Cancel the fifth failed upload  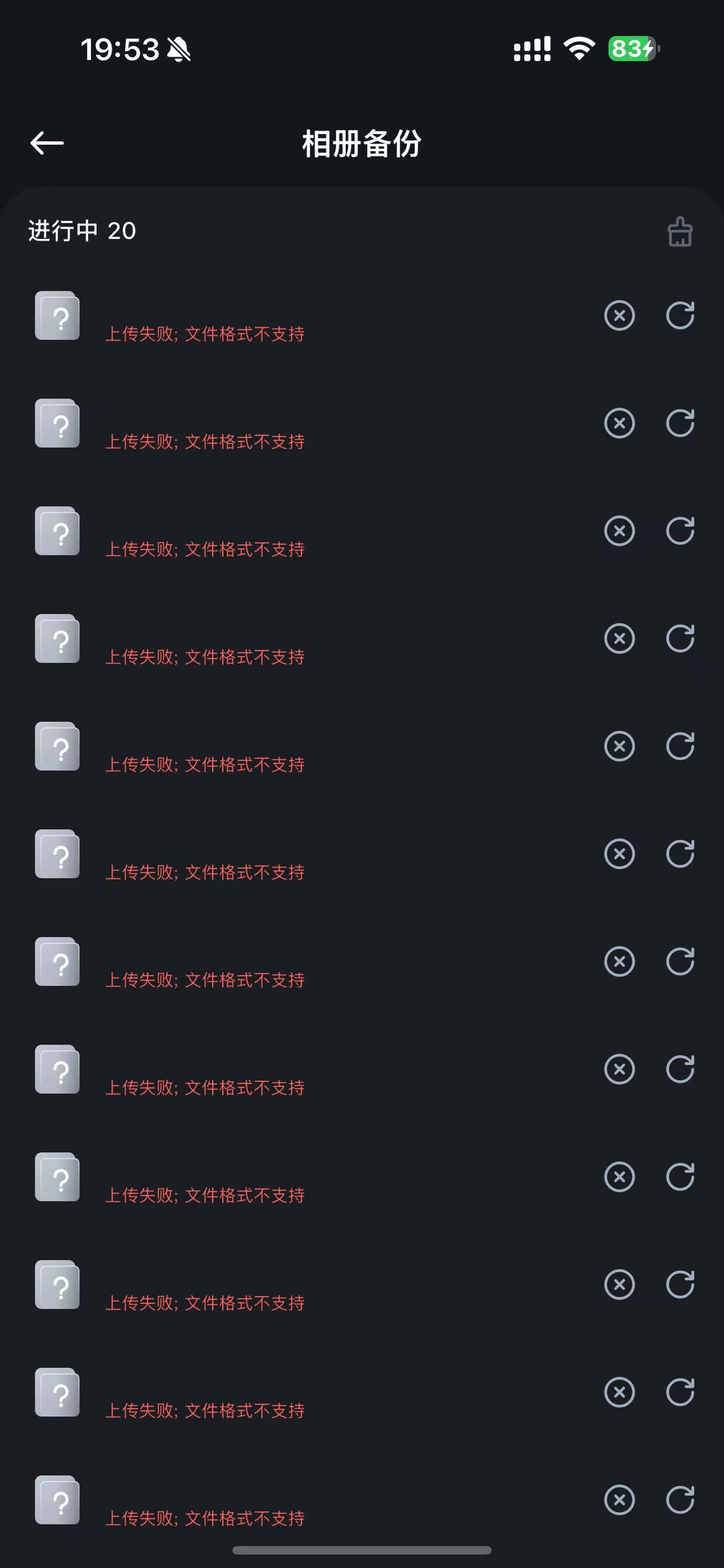pyautogui.click(x=619, y=746)
